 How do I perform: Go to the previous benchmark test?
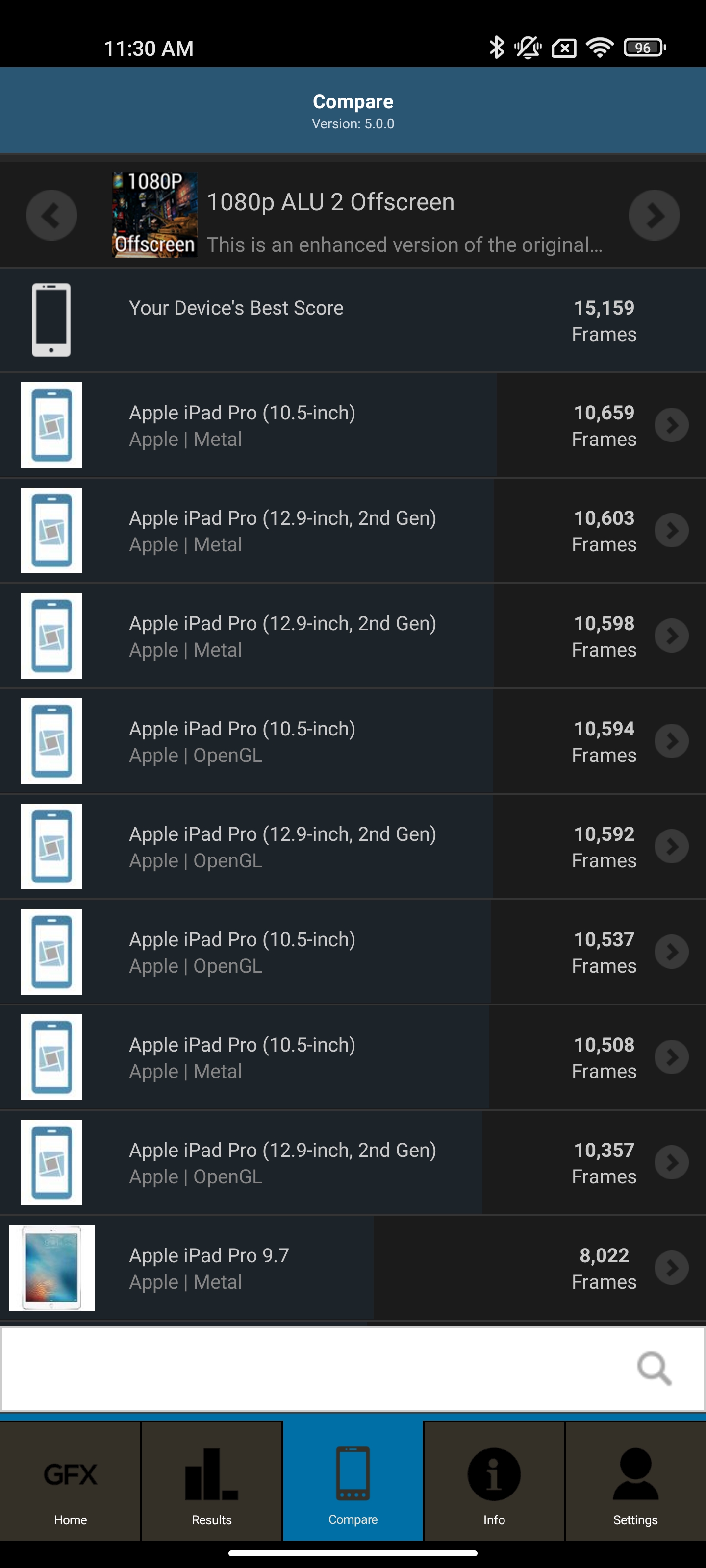(x=51, y=215)
